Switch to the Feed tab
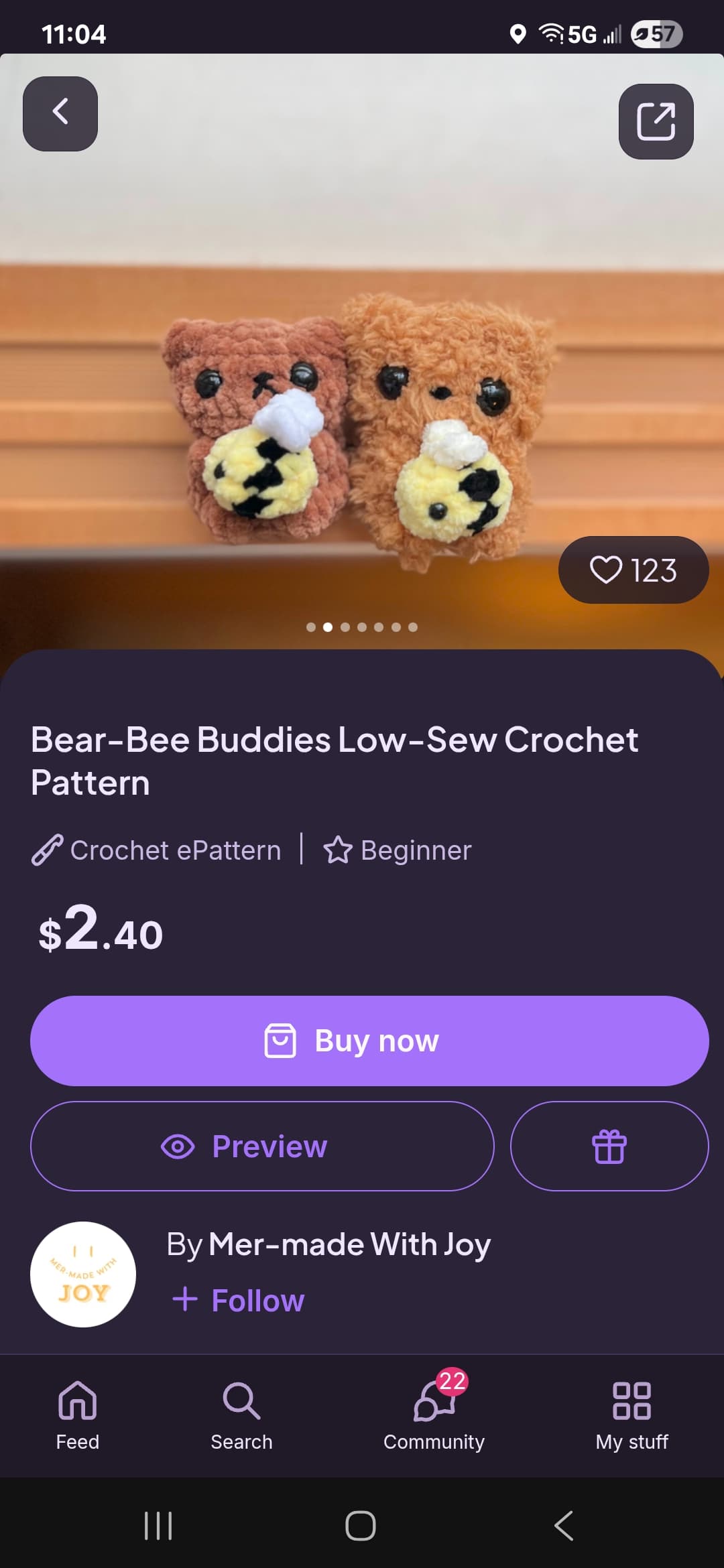 [x=78, y=1415]
